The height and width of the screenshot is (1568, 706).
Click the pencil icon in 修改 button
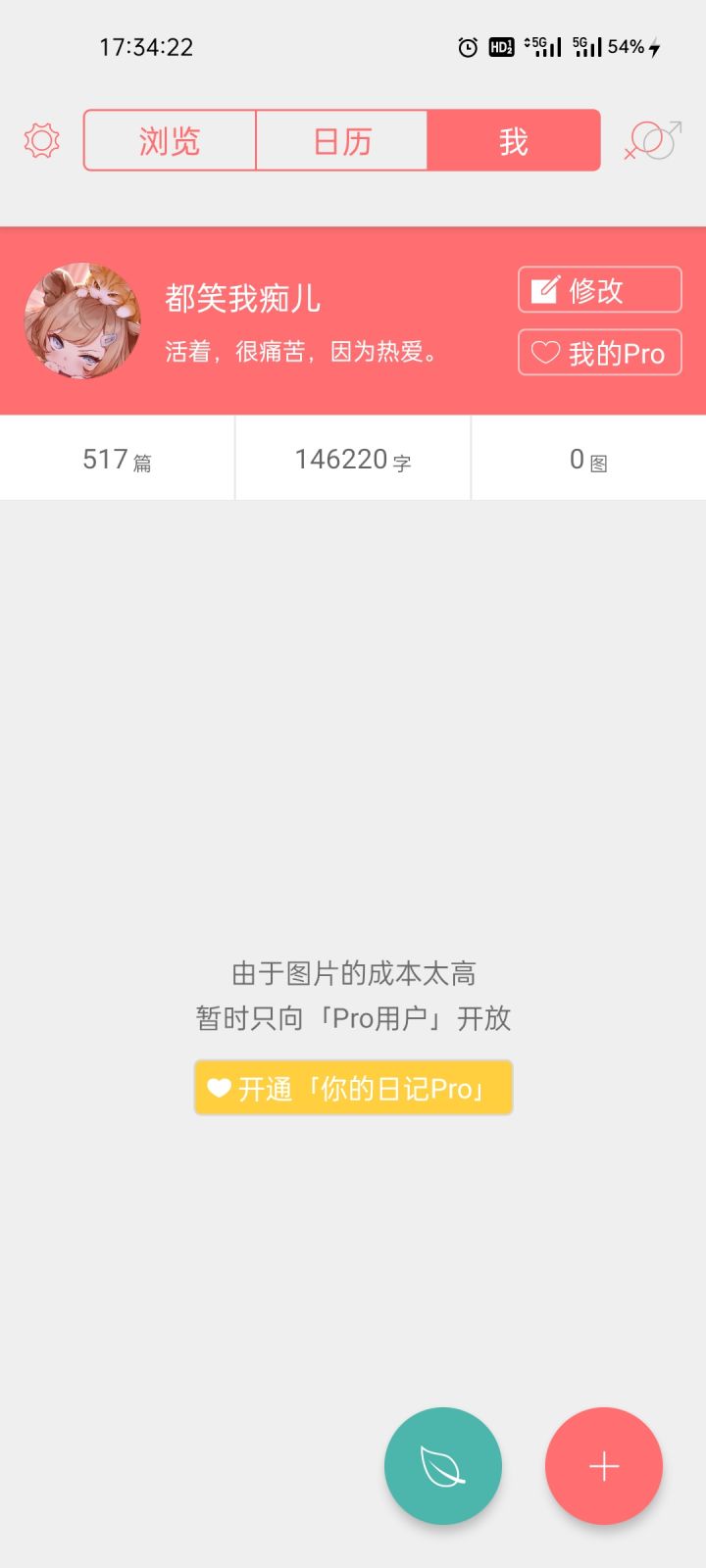(545, 289)
